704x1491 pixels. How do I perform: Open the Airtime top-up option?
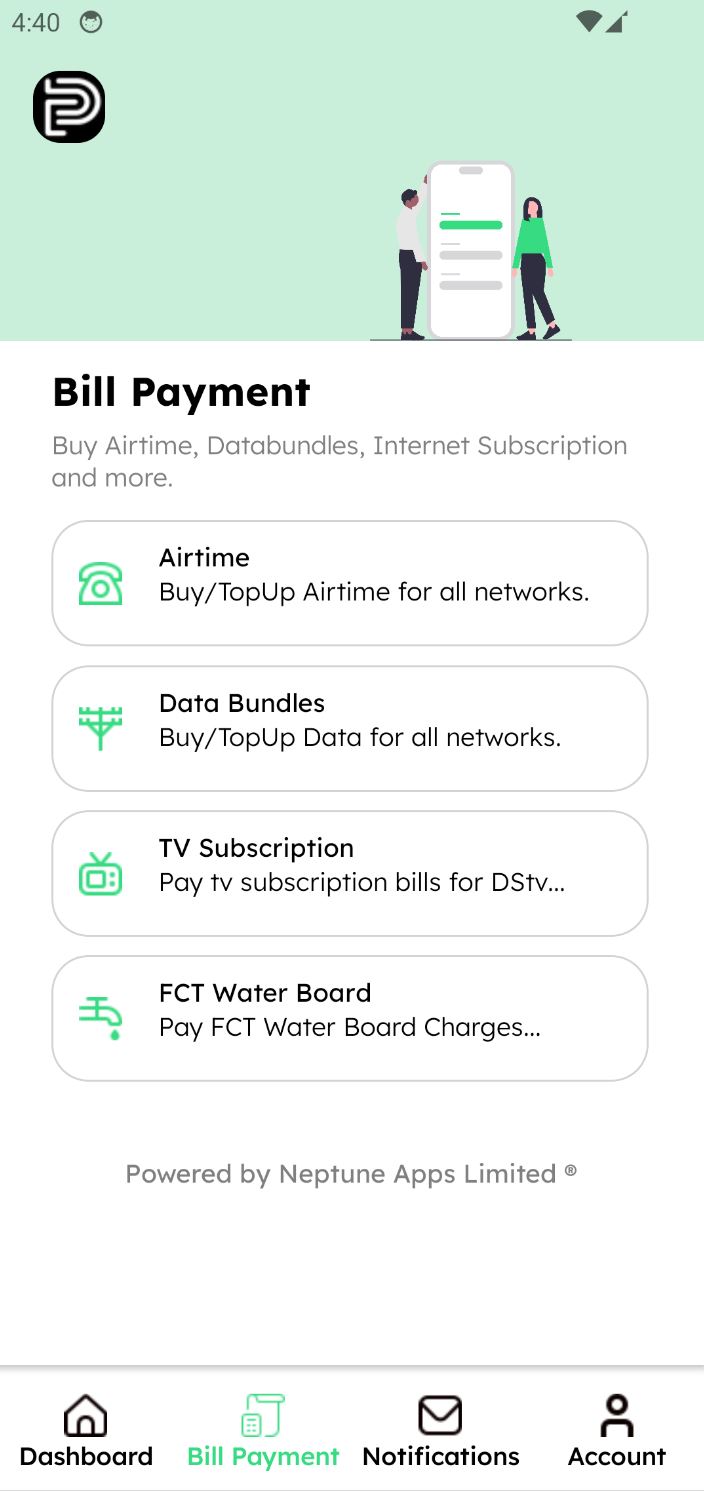coord(350,583)
